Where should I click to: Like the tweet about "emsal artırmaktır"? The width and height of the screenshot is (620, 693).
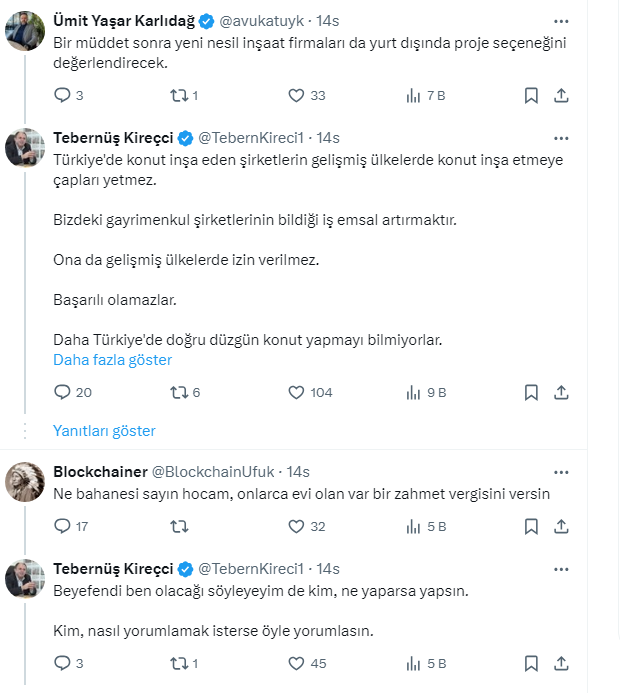[296, 392]
